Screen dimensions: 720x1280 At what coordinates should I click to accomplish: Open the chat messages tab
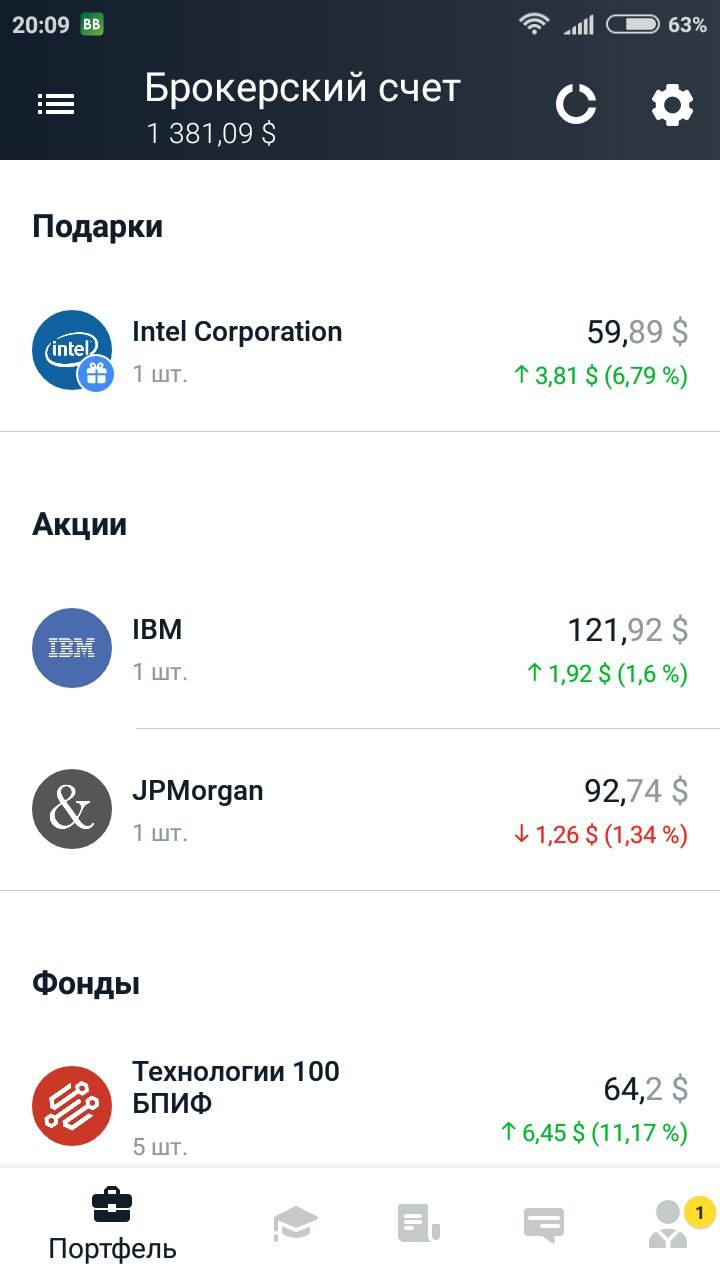coord(544,1224)
